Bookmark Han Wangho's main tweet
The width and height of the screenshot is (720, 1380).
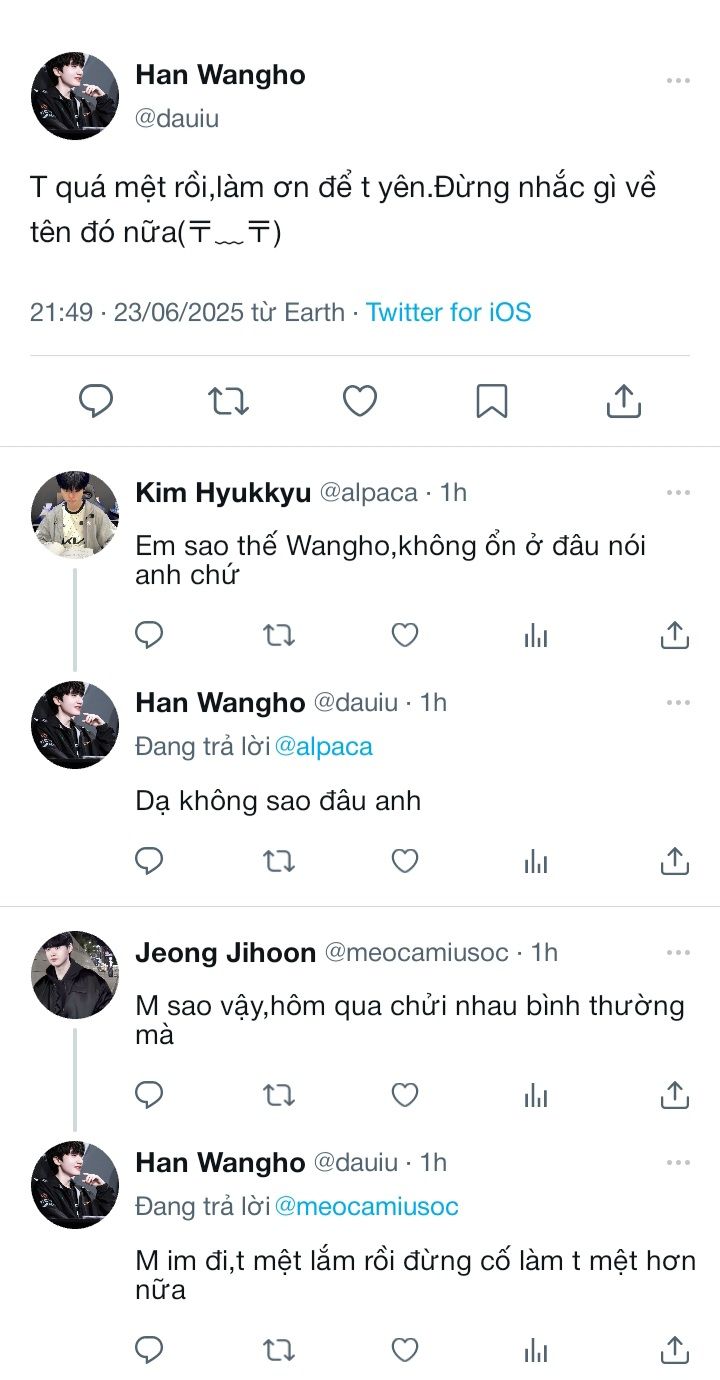(x=491, y=401)
